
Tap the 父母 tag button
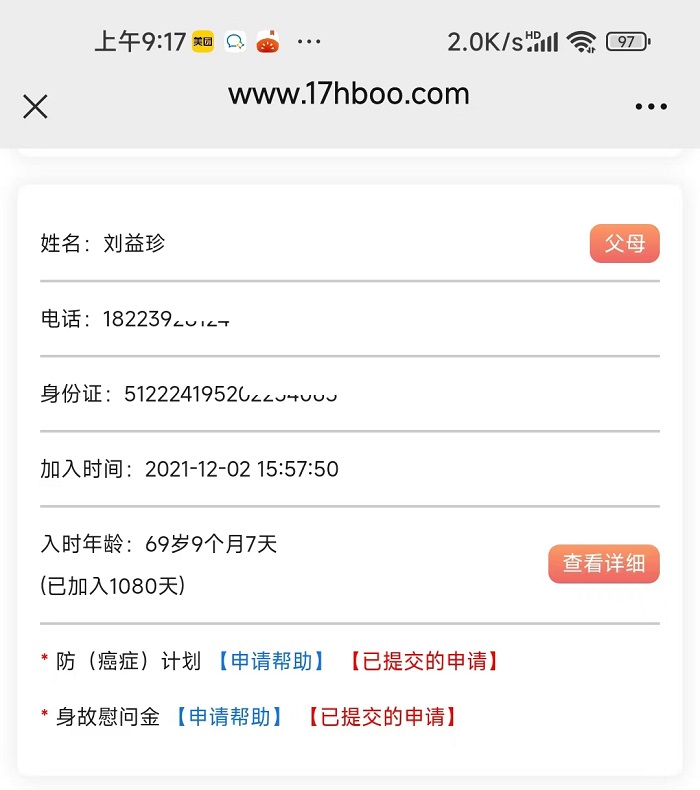tap(624, 243)
